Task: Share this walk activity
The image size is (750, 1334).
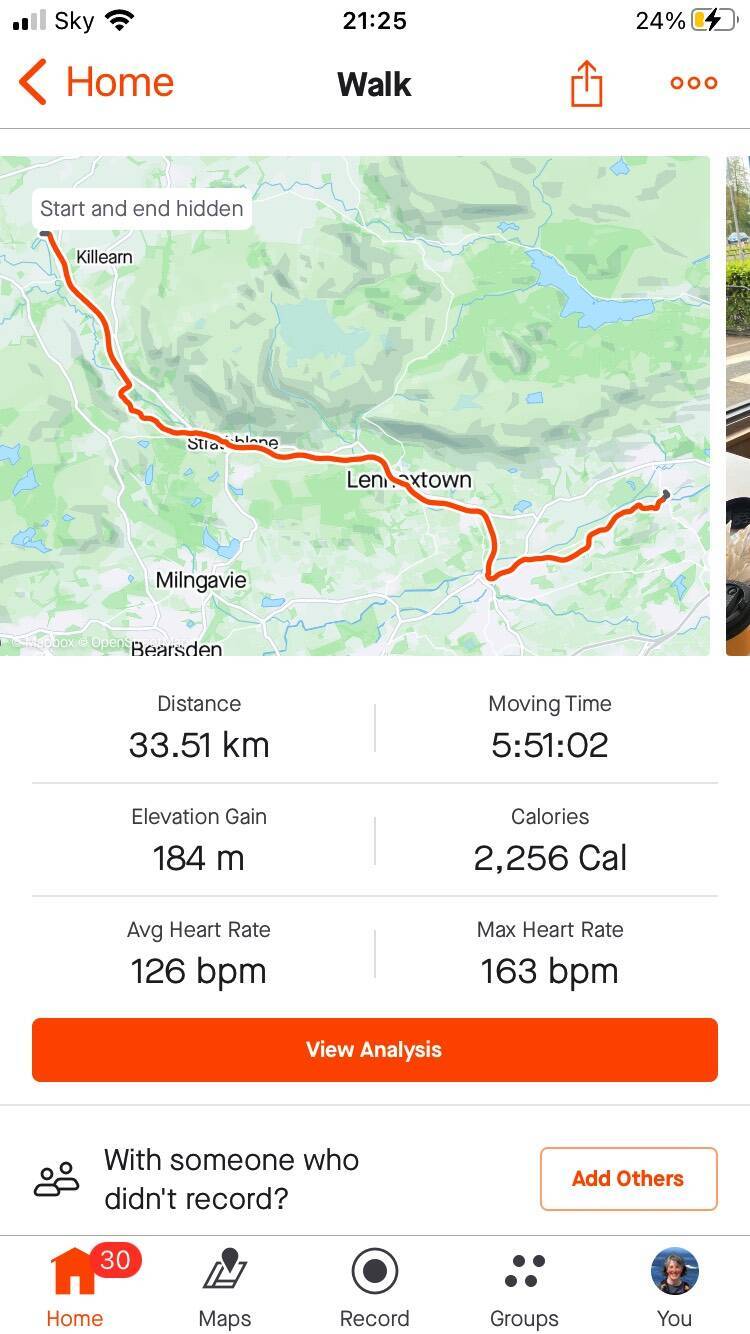Action: coord(587,83)
